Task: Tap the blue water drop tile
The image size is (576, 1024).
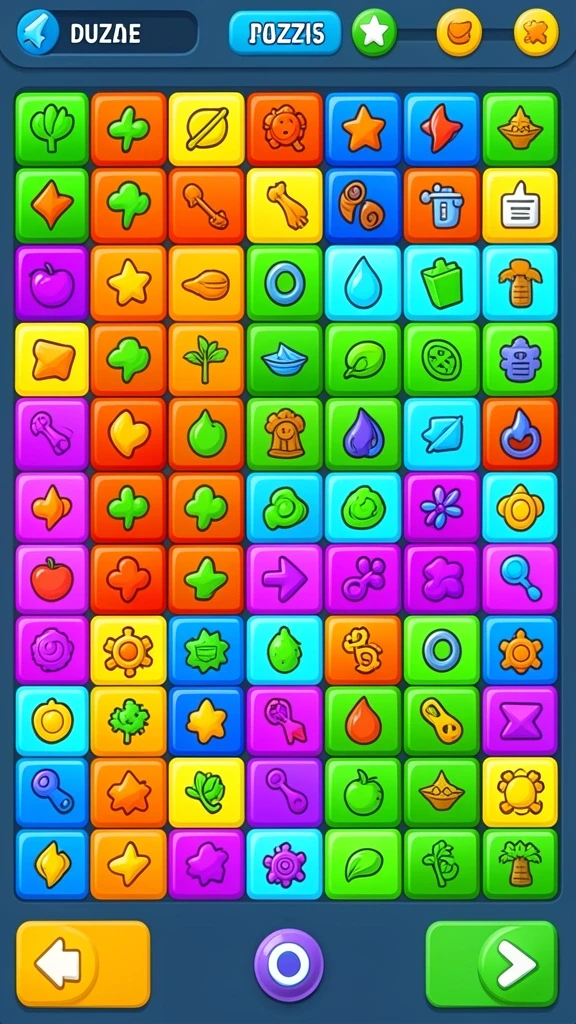Action: point(363,283)
